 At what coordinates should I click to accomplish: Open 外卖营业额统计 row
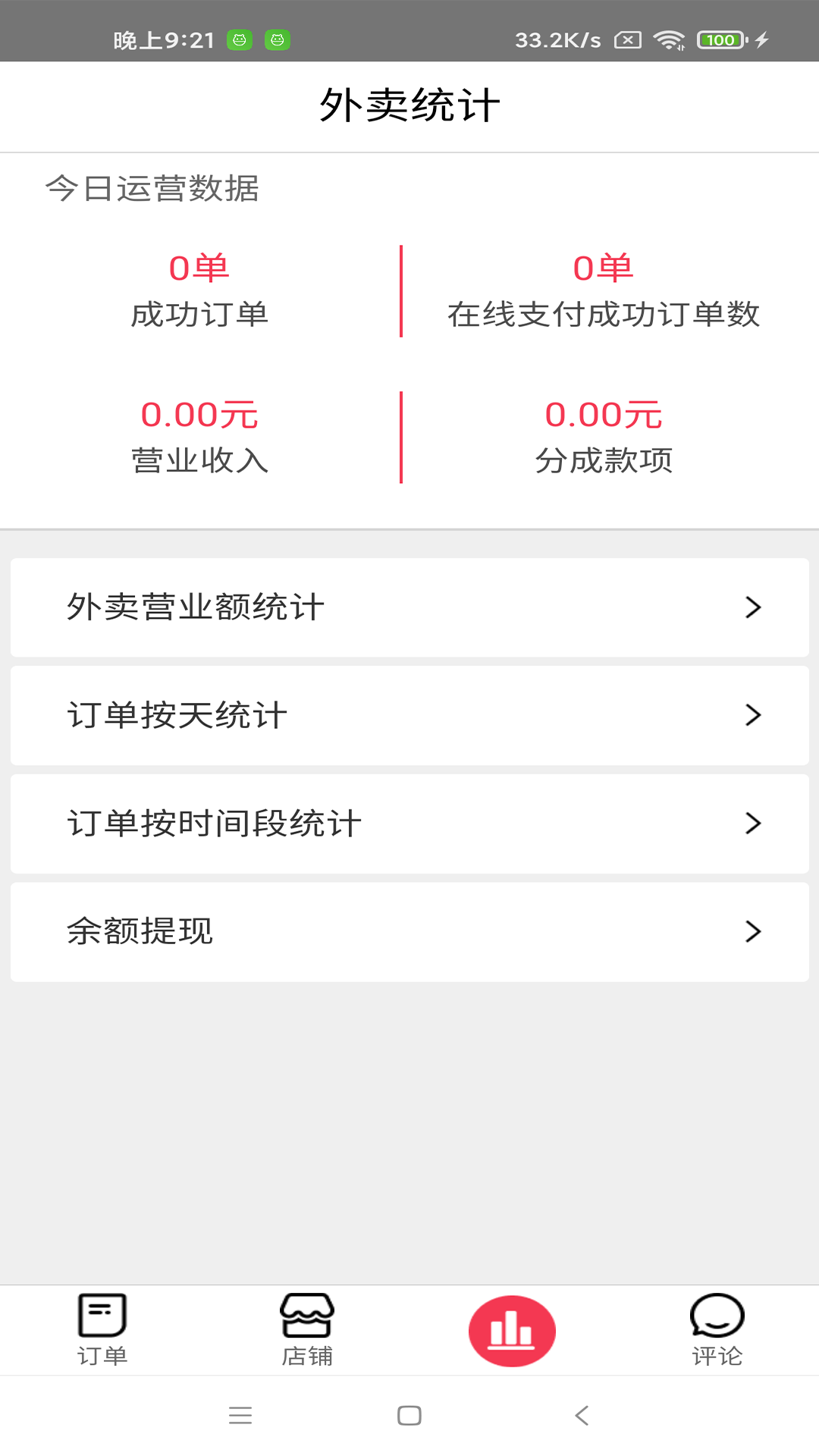(x=409, y=607)
